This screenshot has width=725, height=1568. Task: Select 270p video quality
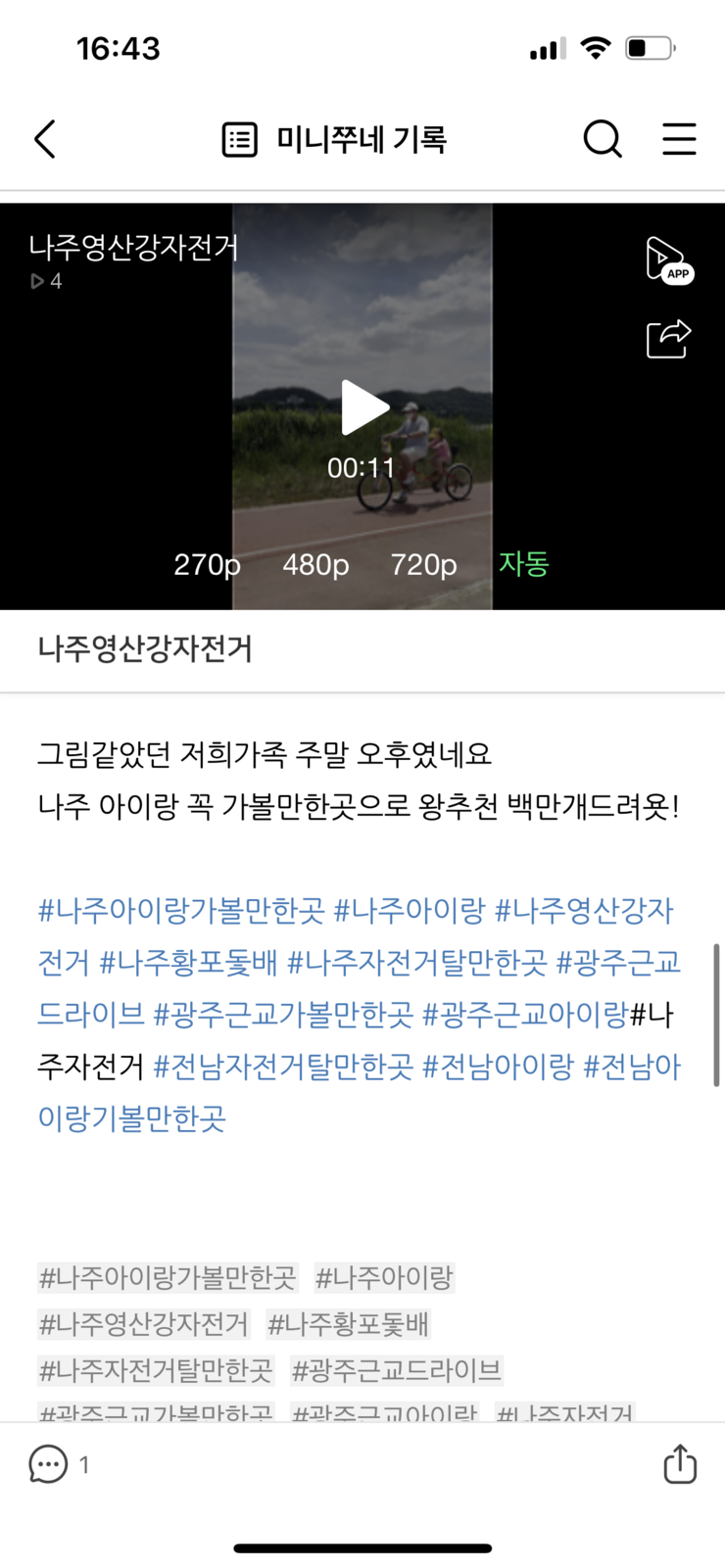(207, 565)
